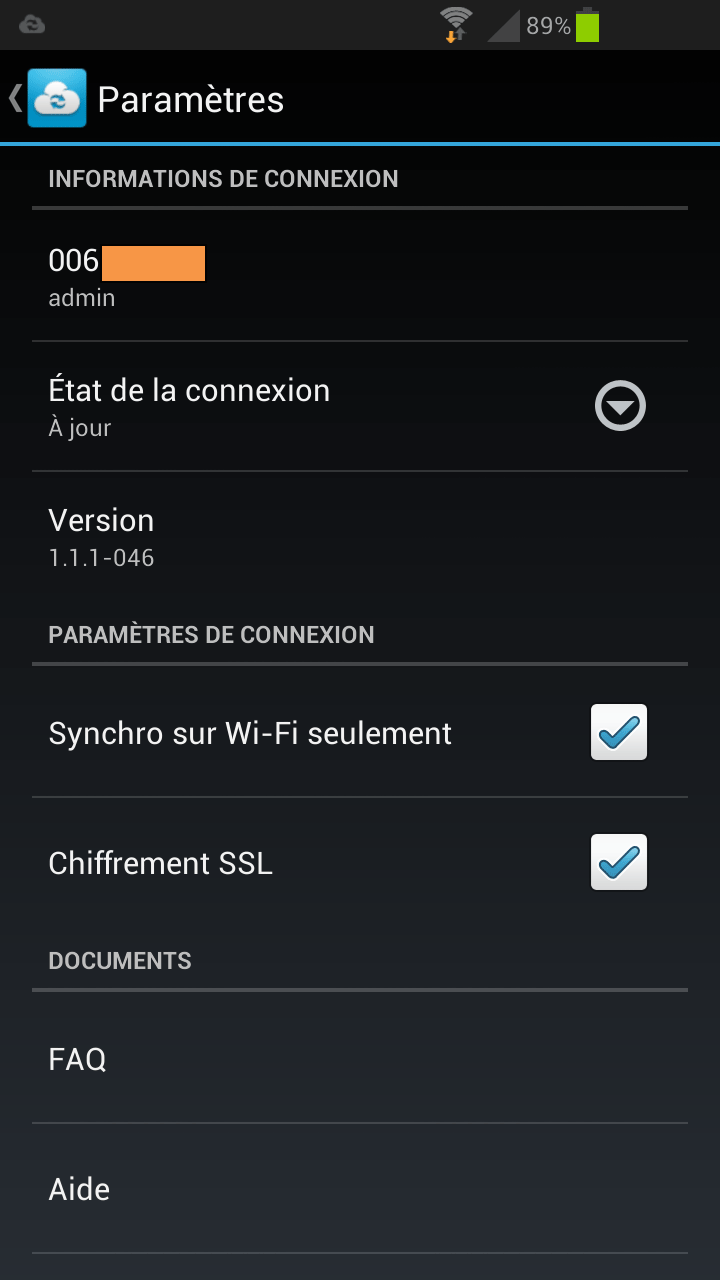Screen dimensions: 720x1280
Task: Open the Aide help page
Action: pyautogui.click(x=360, y=1188)
